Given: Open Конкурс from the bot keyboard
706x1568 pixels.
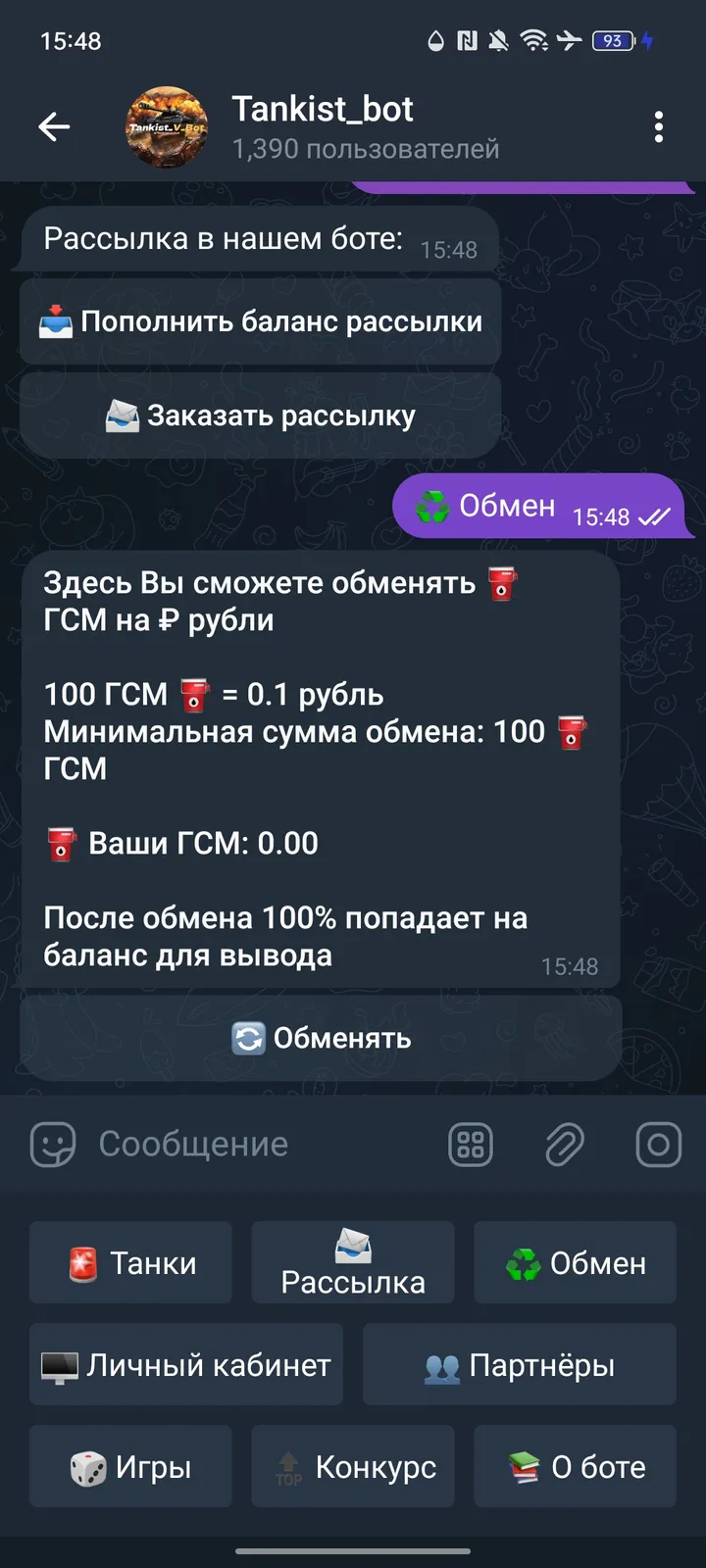Looking at the screenshot, I should pos(352,1466).
